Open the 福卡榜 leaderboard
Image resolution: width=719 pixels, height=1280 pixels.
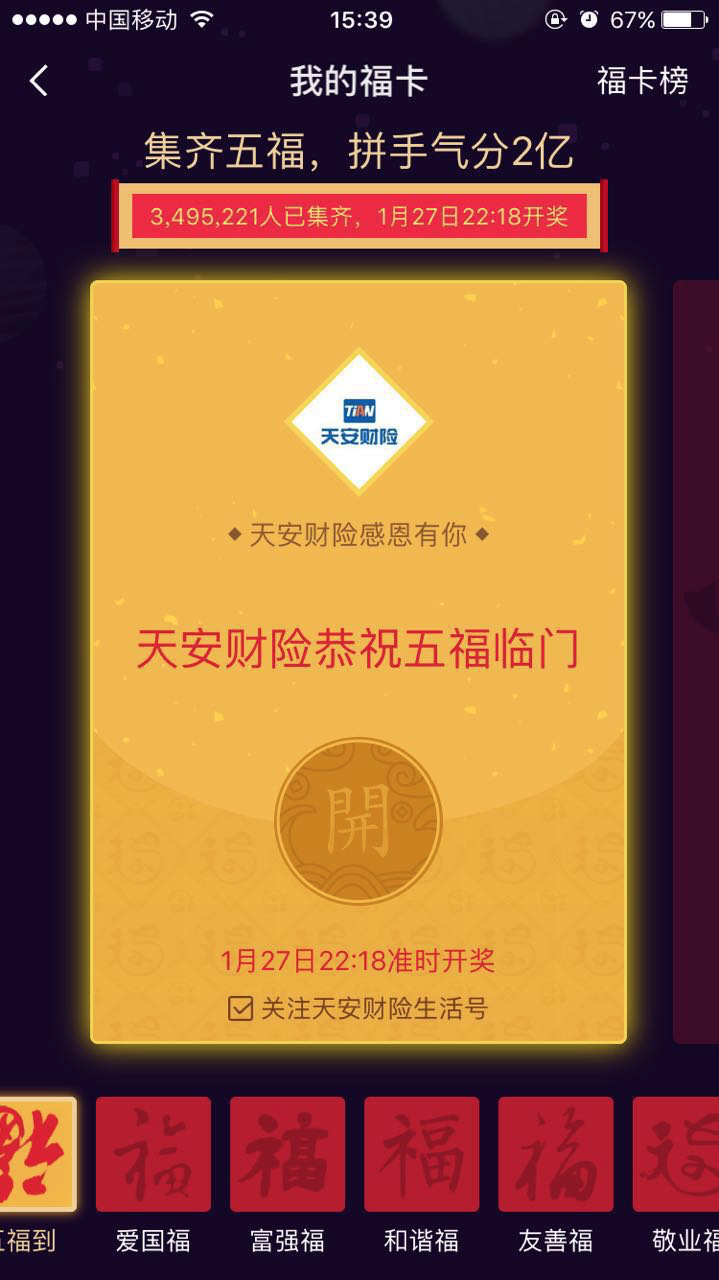(x=642, y=81)
